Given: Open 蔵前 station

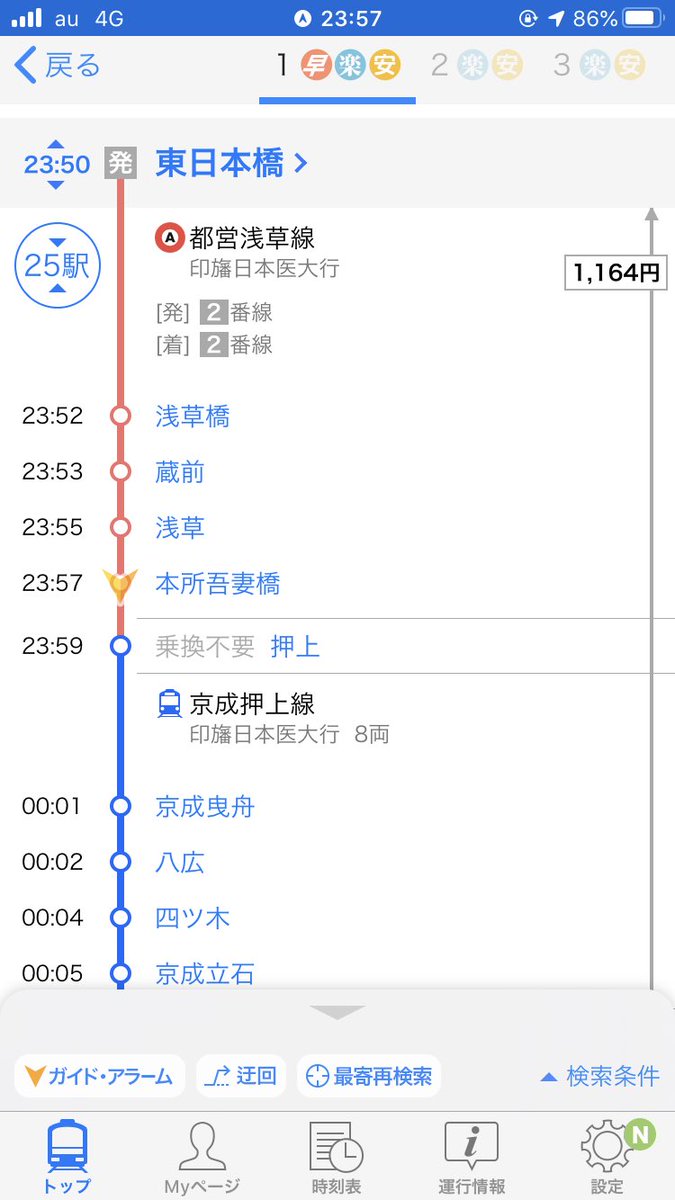Looking at the screenshot, I should coord(180,472).
